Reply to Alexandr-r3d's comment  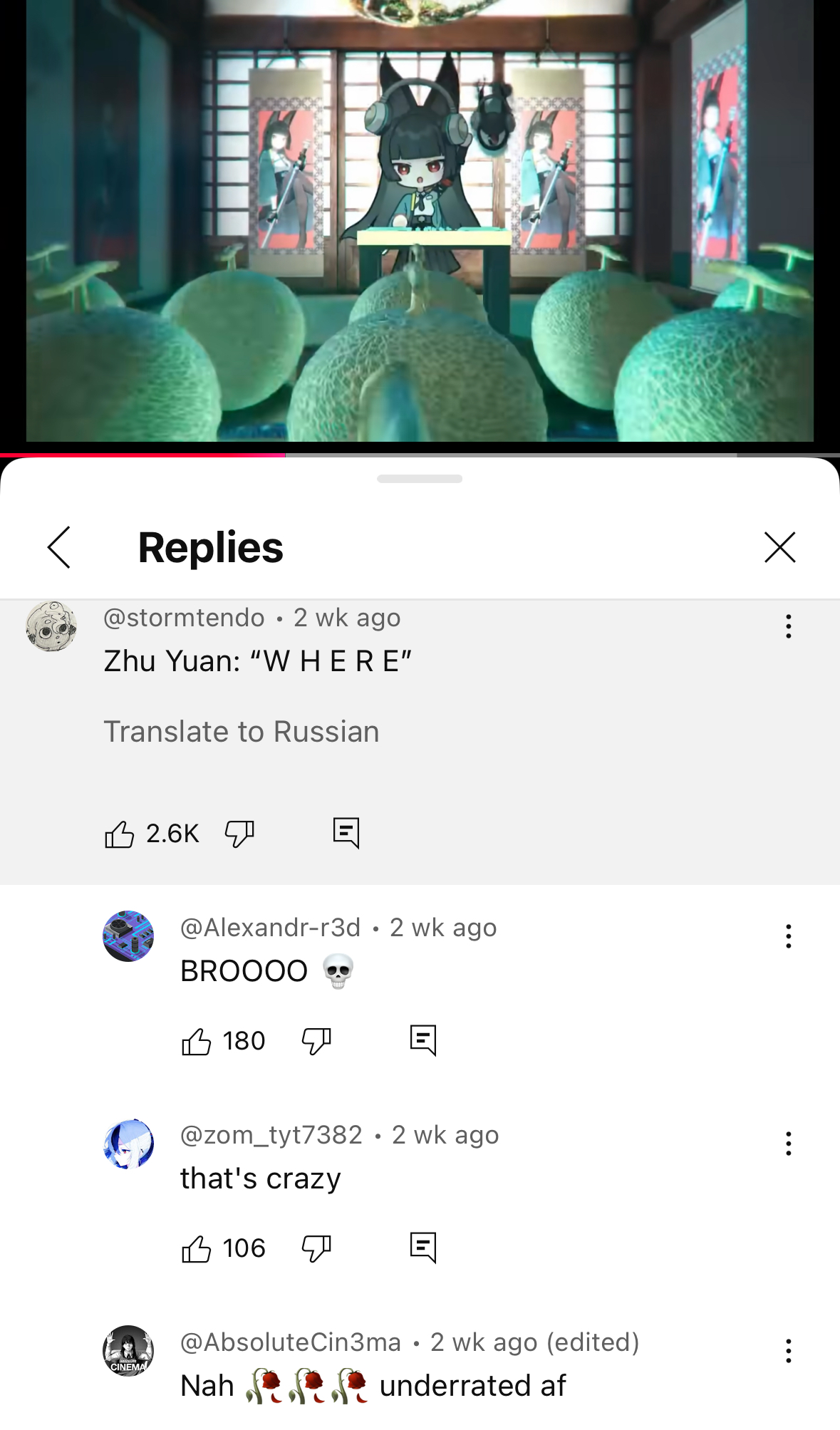click(x=423, y=1040)
